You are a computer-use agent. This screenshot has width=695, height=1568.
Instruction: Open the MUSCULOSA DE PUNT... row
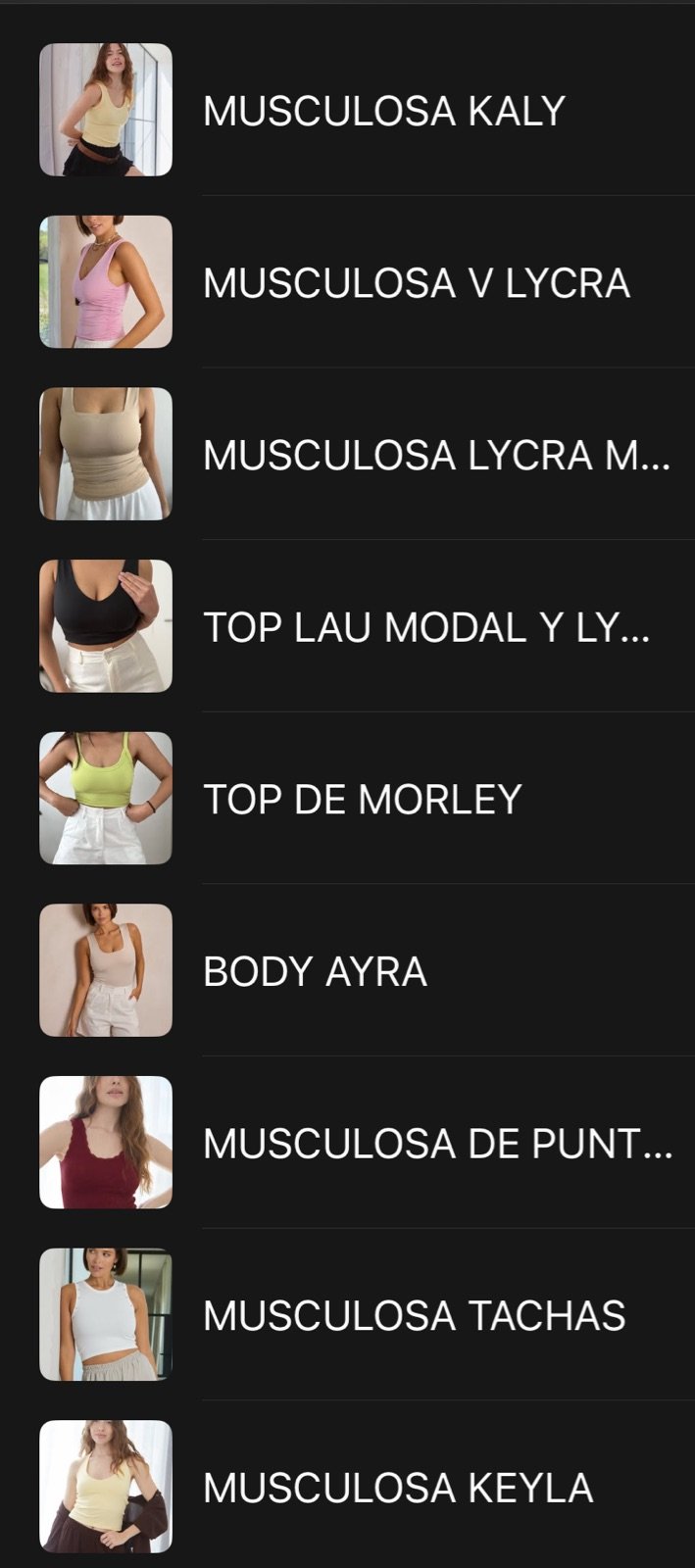pyautogui.click(x=437, y=1144)
